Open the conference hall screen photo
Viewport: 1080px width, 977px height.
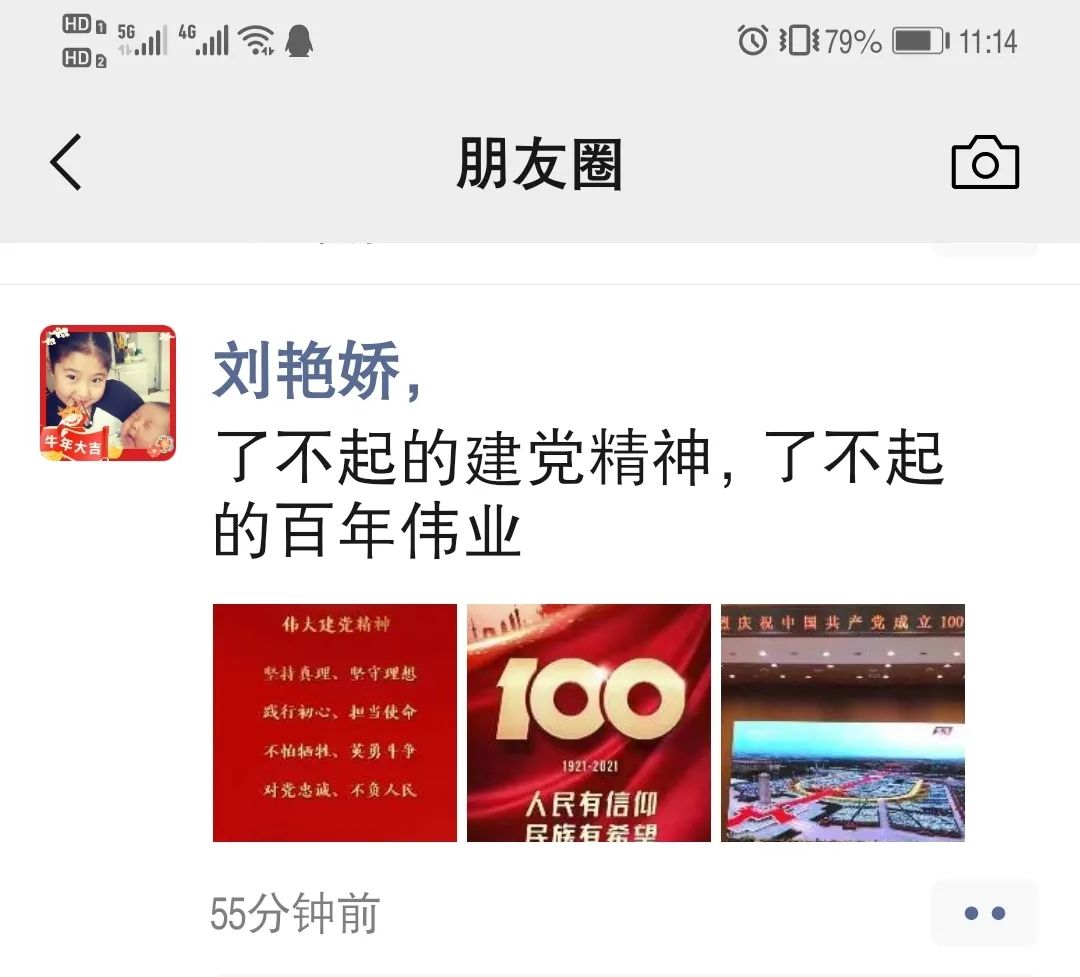tap(843, 722)
